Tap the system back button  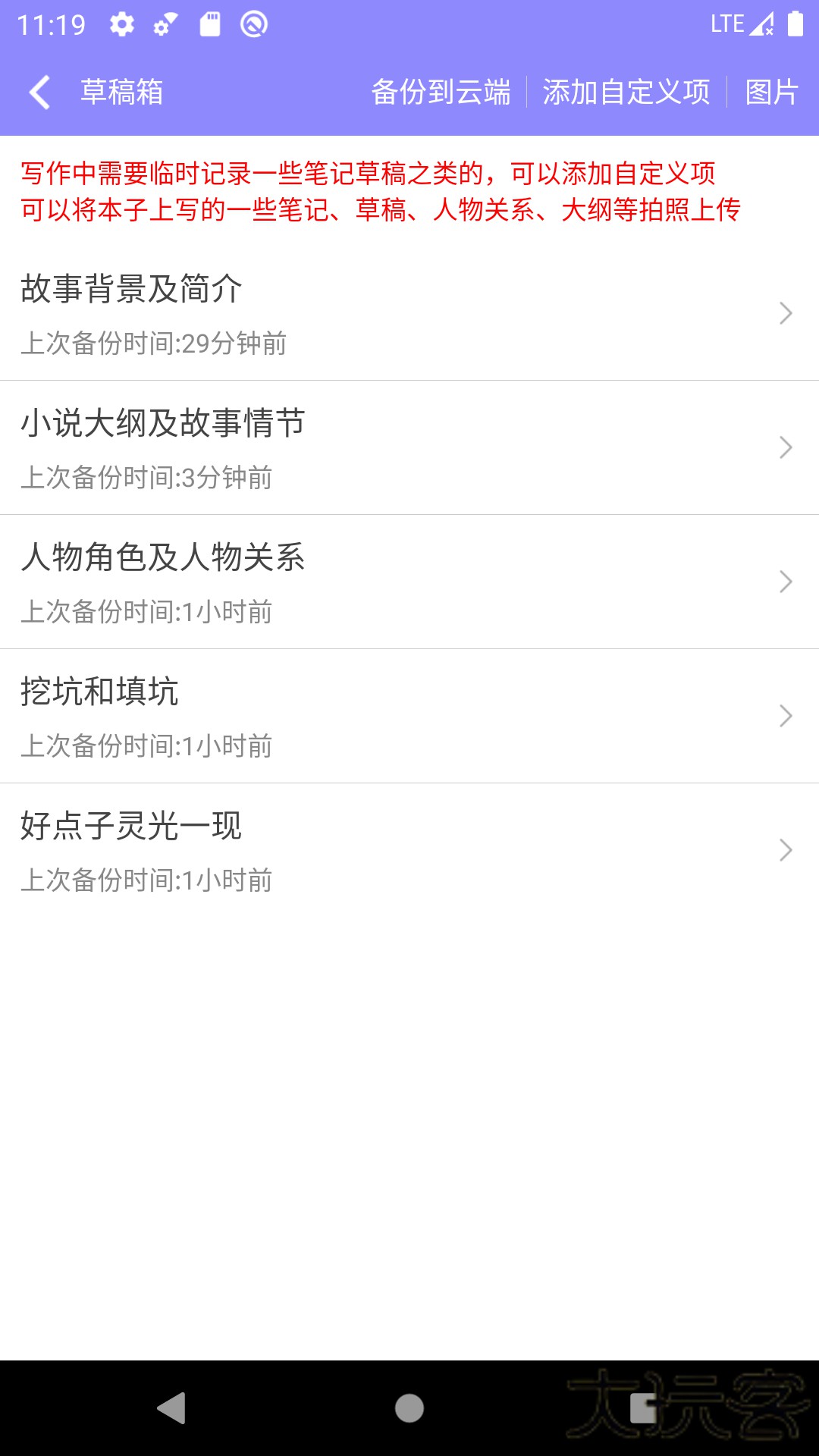click(x=172, y=1408)
